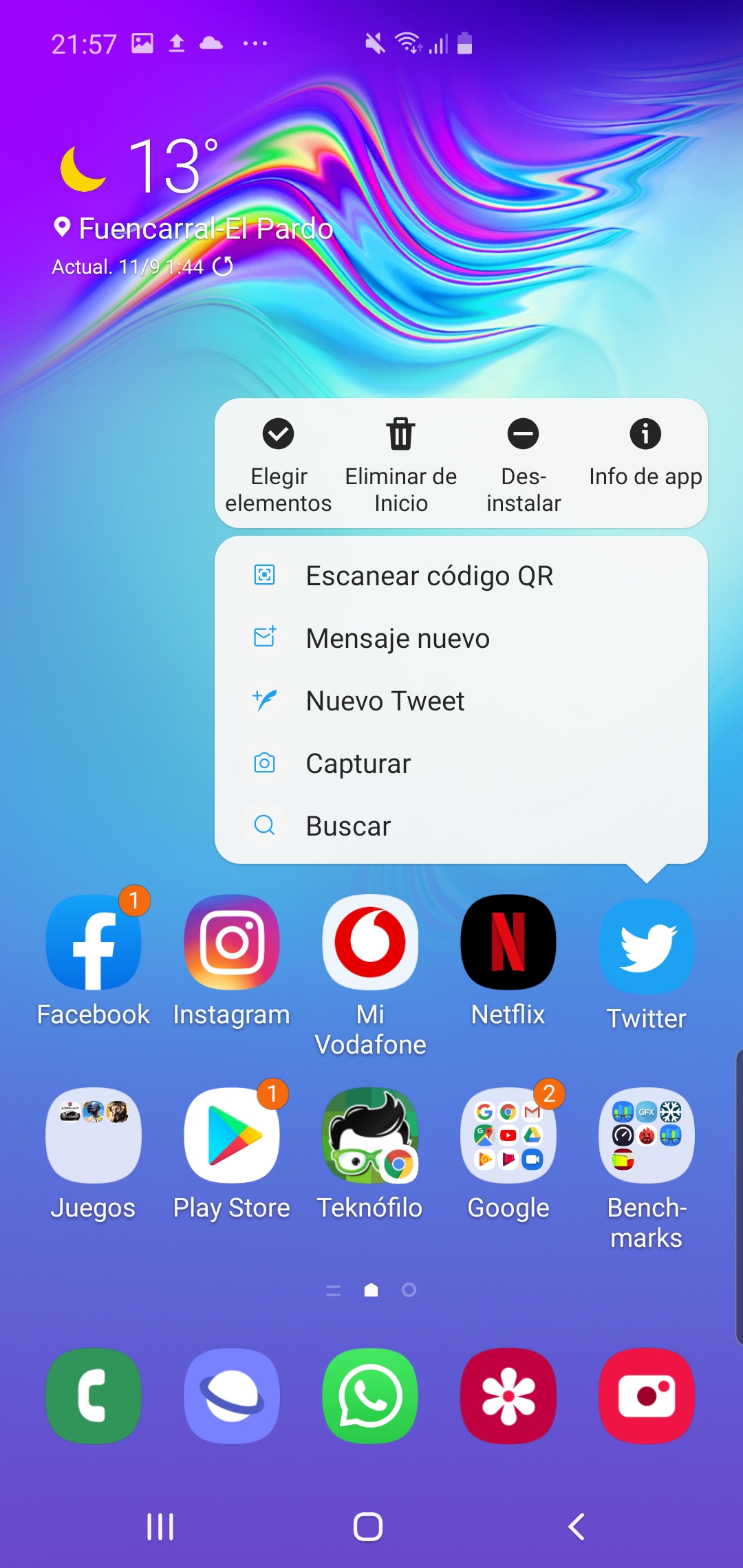Select the Buscar shortcut
This screenshot has width=743, height=1568.
(x=461, y=826)
